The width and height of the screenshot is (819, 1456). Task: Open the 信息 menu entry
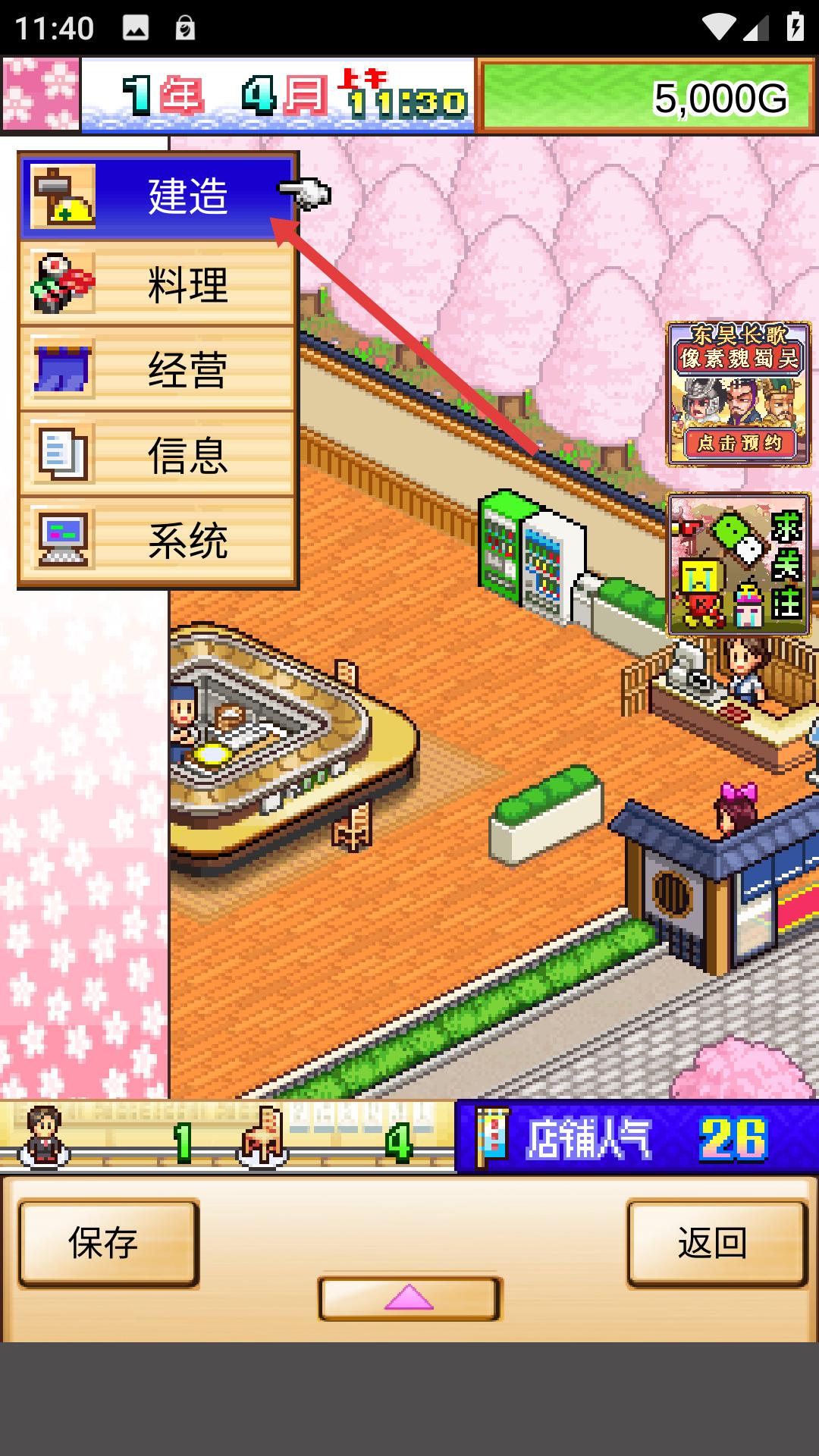[x=157, y=455]
